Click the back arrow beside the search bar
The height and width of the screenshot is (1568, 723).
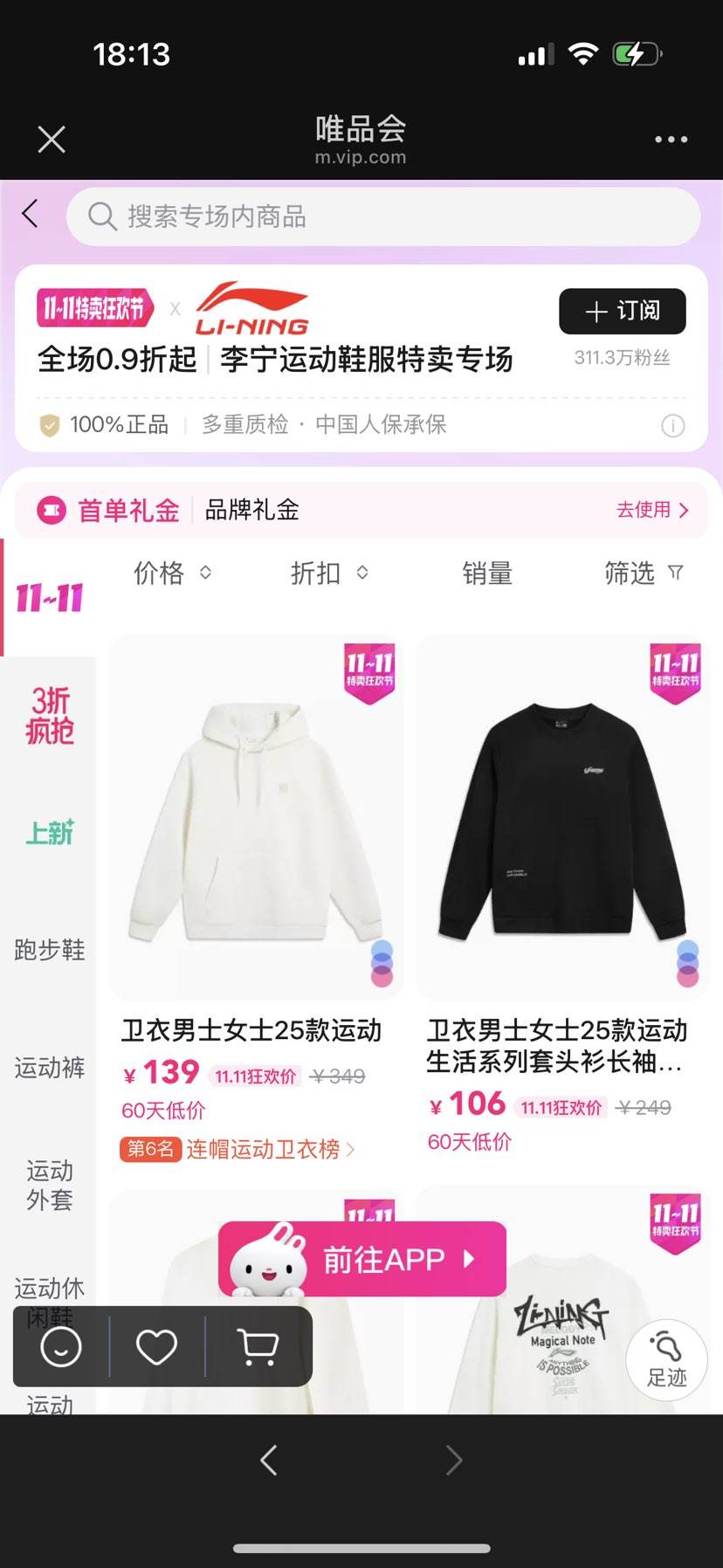coord(29,212)
